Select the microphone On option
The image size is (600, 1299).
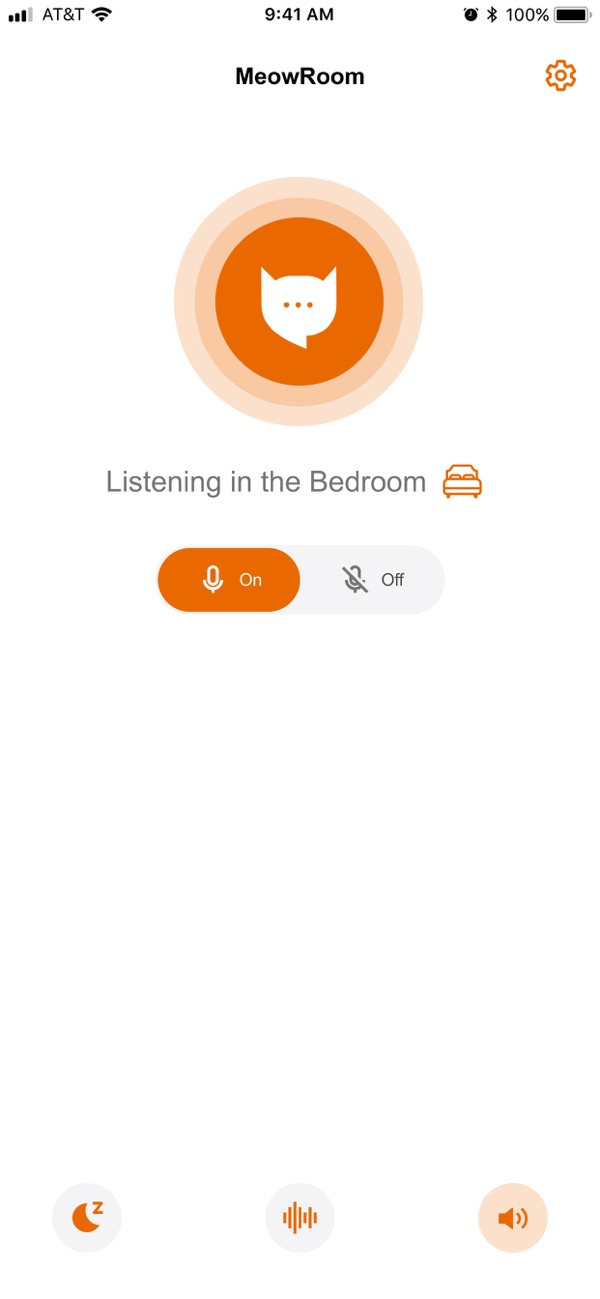click(229, 580)
